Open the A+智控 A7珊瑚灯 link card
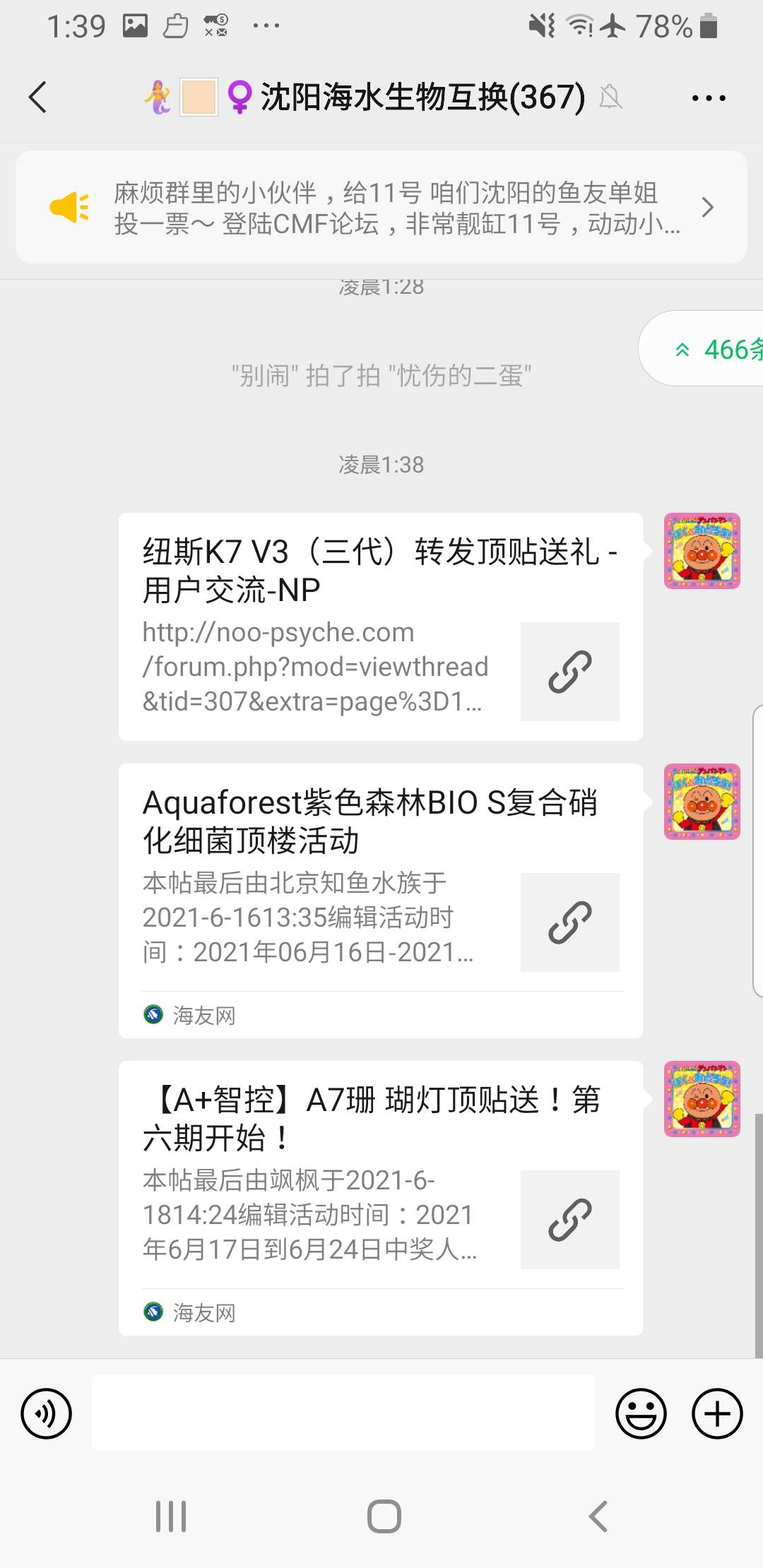Screen dimensions: 763x1568 coord(380,1197)
